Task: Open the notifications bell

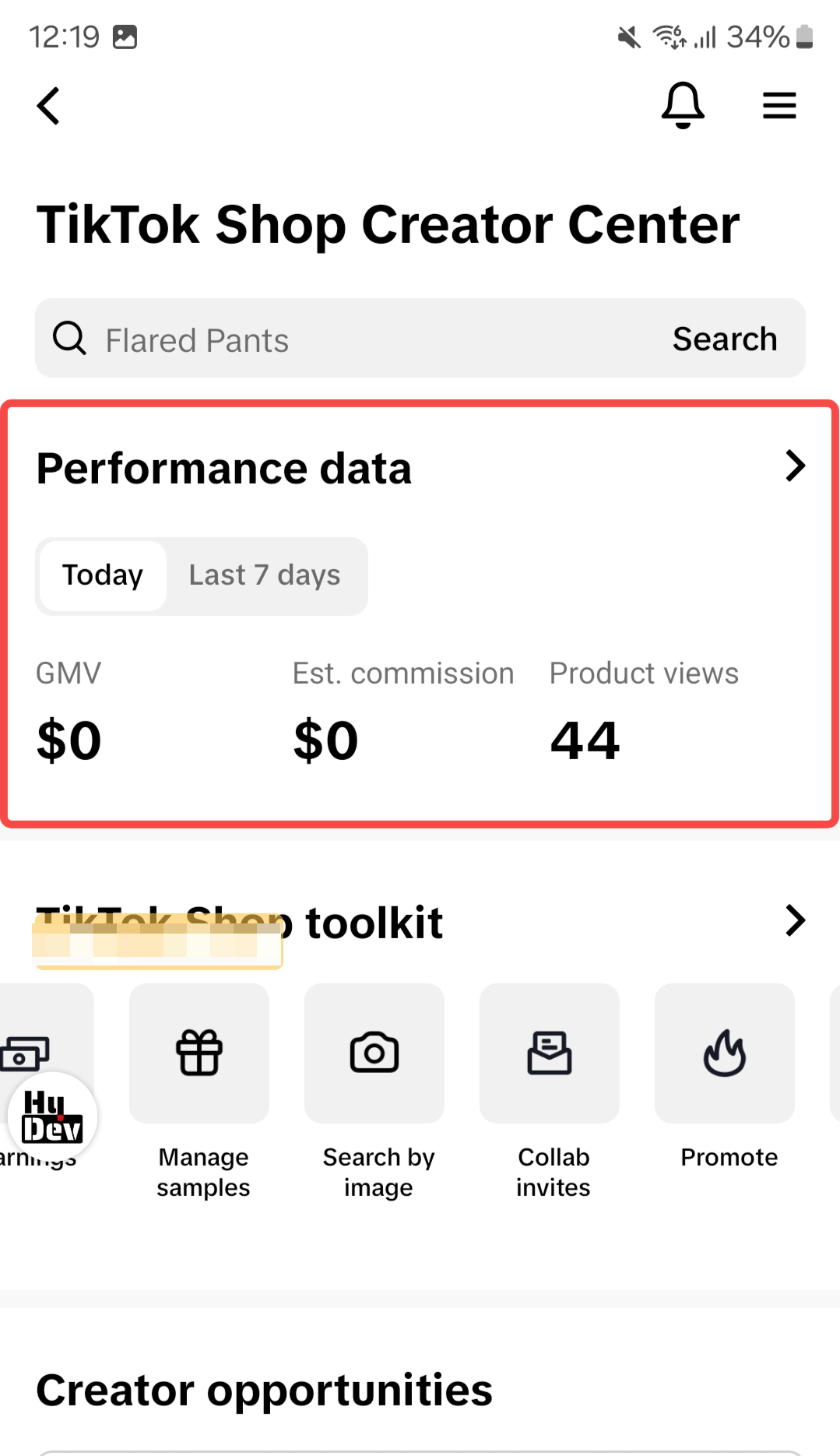Action: 683,105
